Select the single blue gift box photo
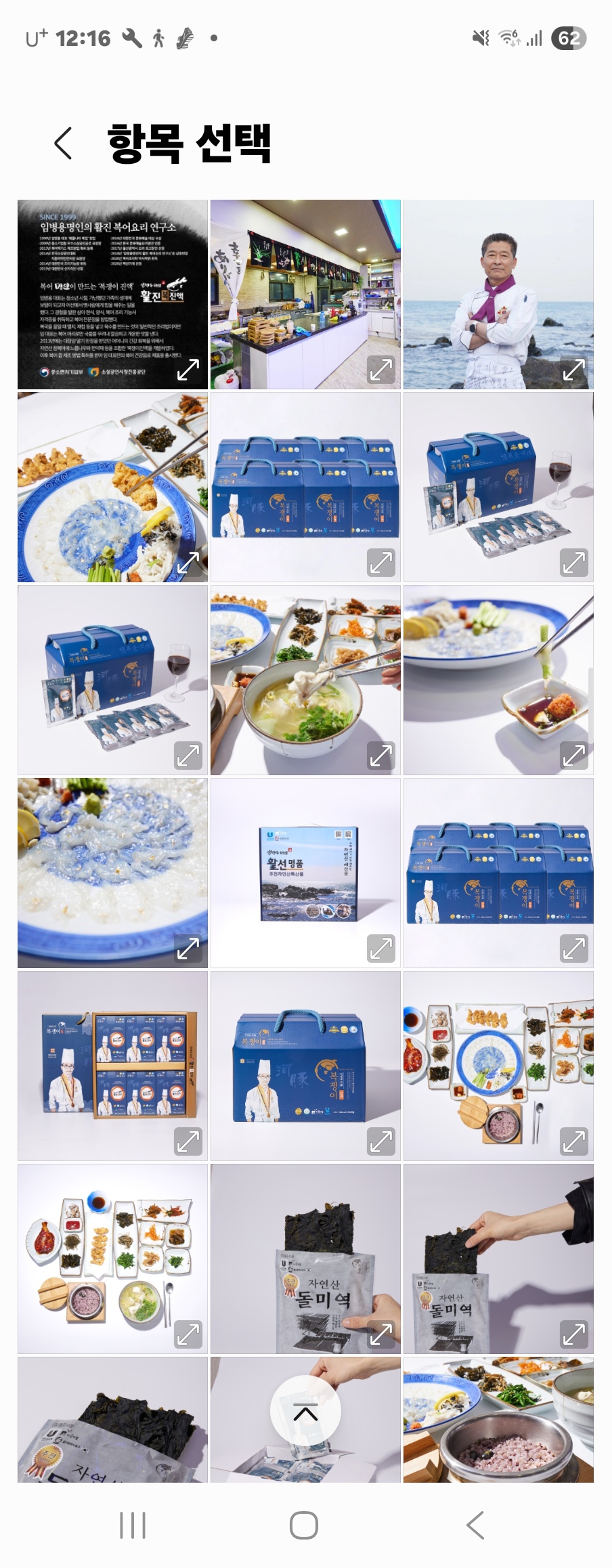The width and height of the screenshot is (612, 1568). (305, 1066)
